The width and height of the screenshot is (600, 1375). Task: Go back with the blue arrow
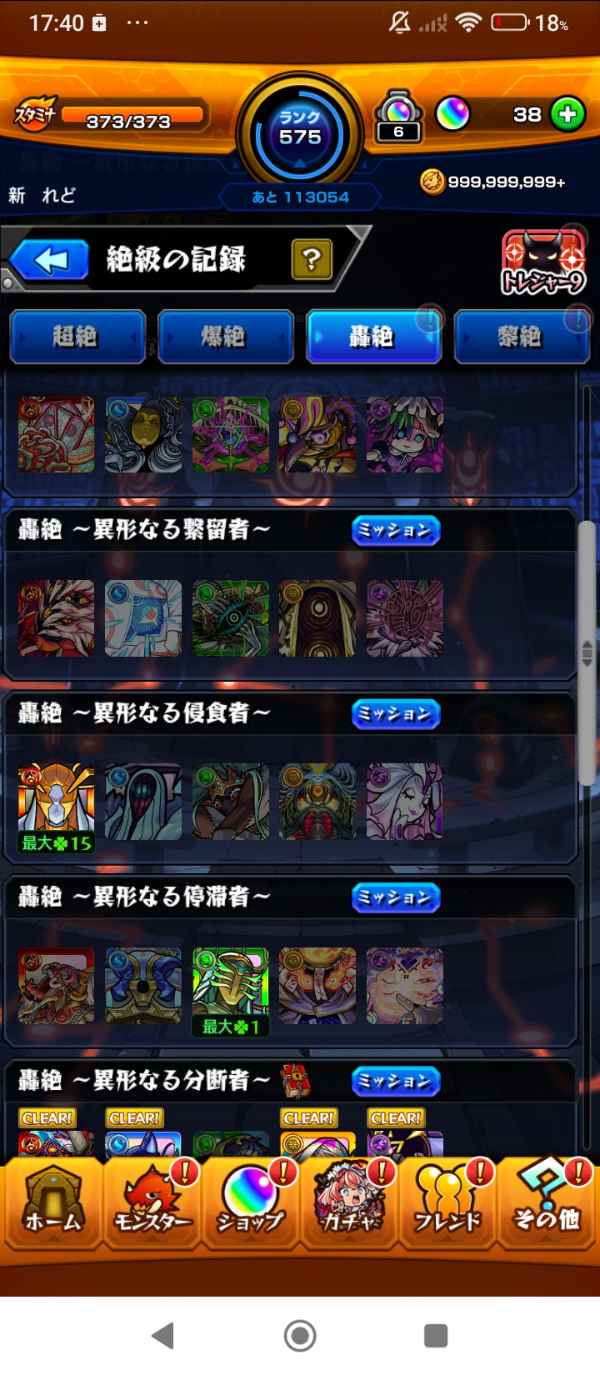click(x=50, y=261)
